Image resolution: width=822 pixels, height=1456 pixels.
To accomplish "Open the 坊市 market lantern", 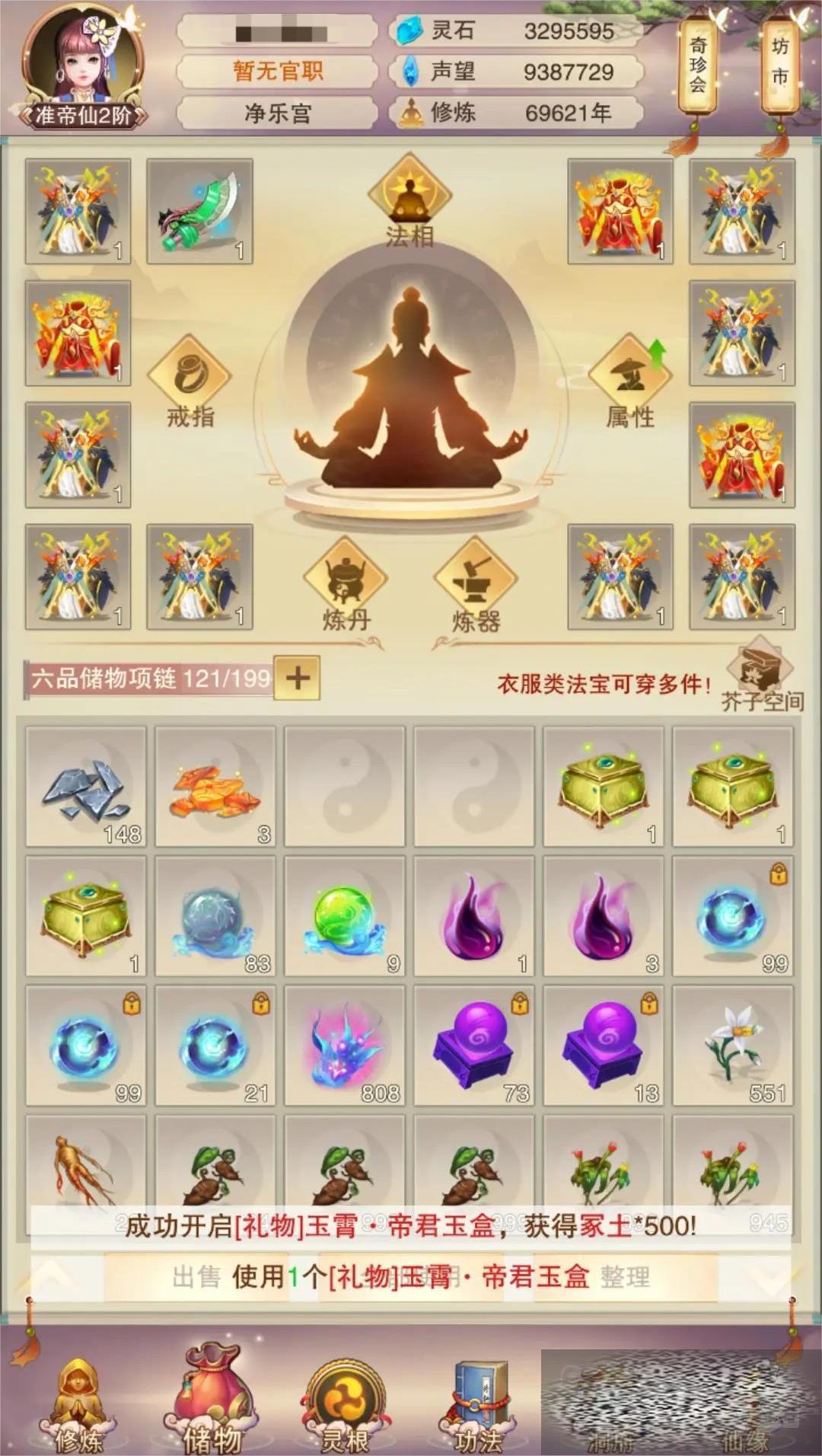I will [779, 65].
